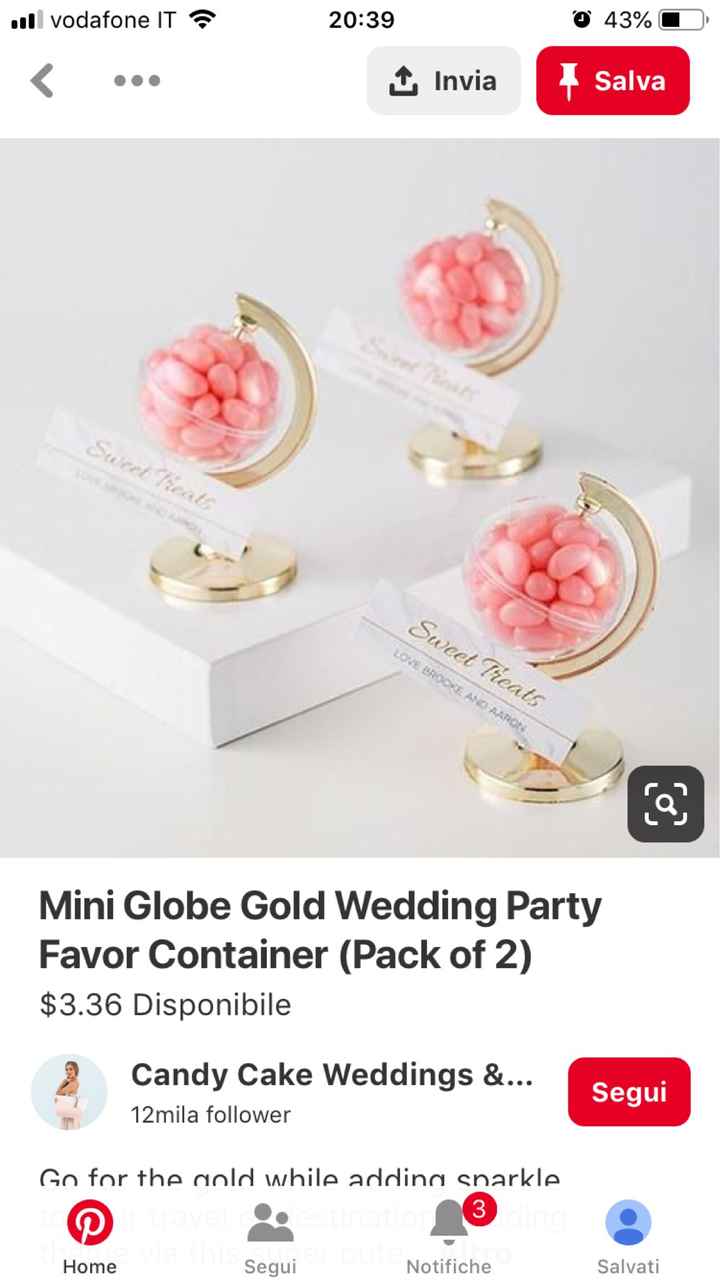Save this pin with Salva
Image resolution: width=720 pixels, height=1280 pixels.
[x=612, y=81]
